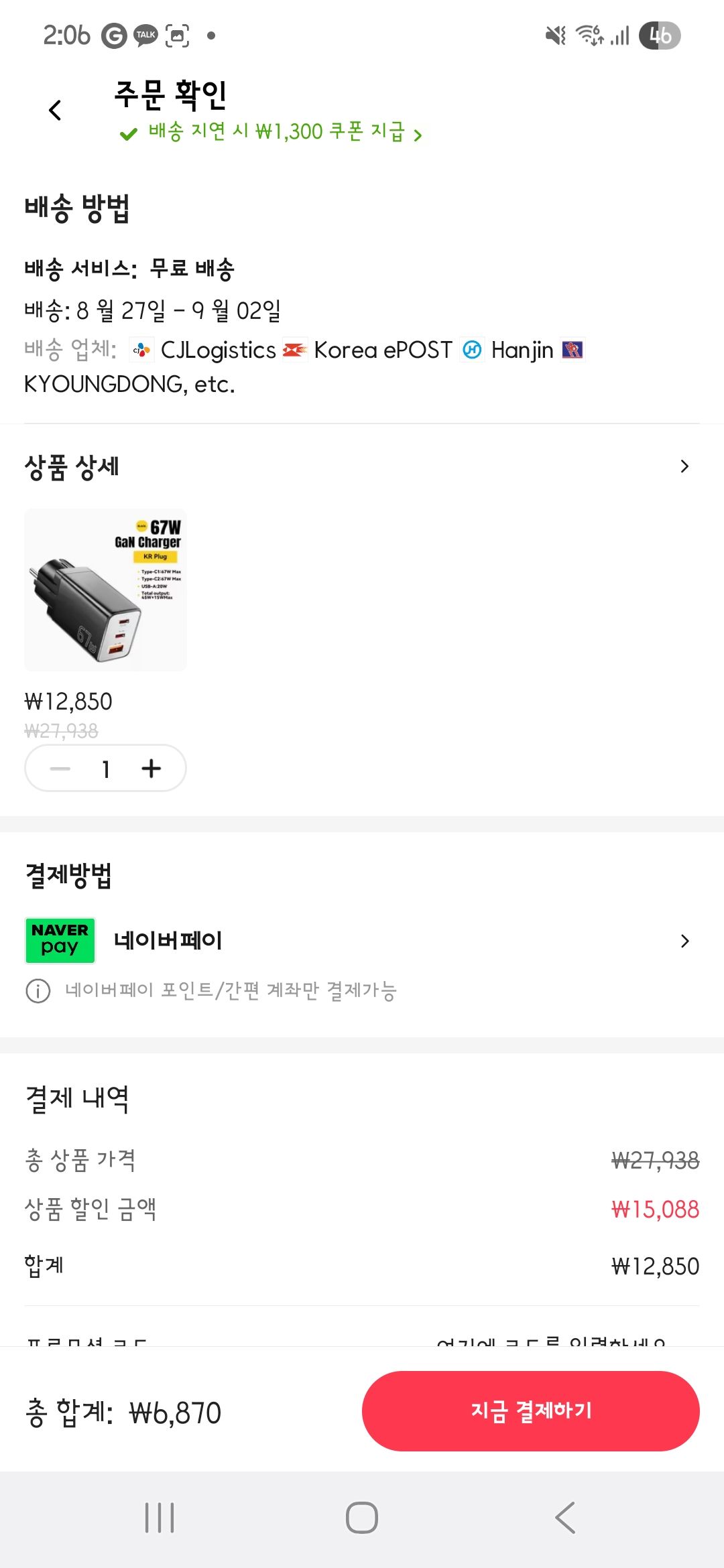Tap the mute icon in the status bar
The width and height of the screenshot is (724, 1568).
[555, 37]
